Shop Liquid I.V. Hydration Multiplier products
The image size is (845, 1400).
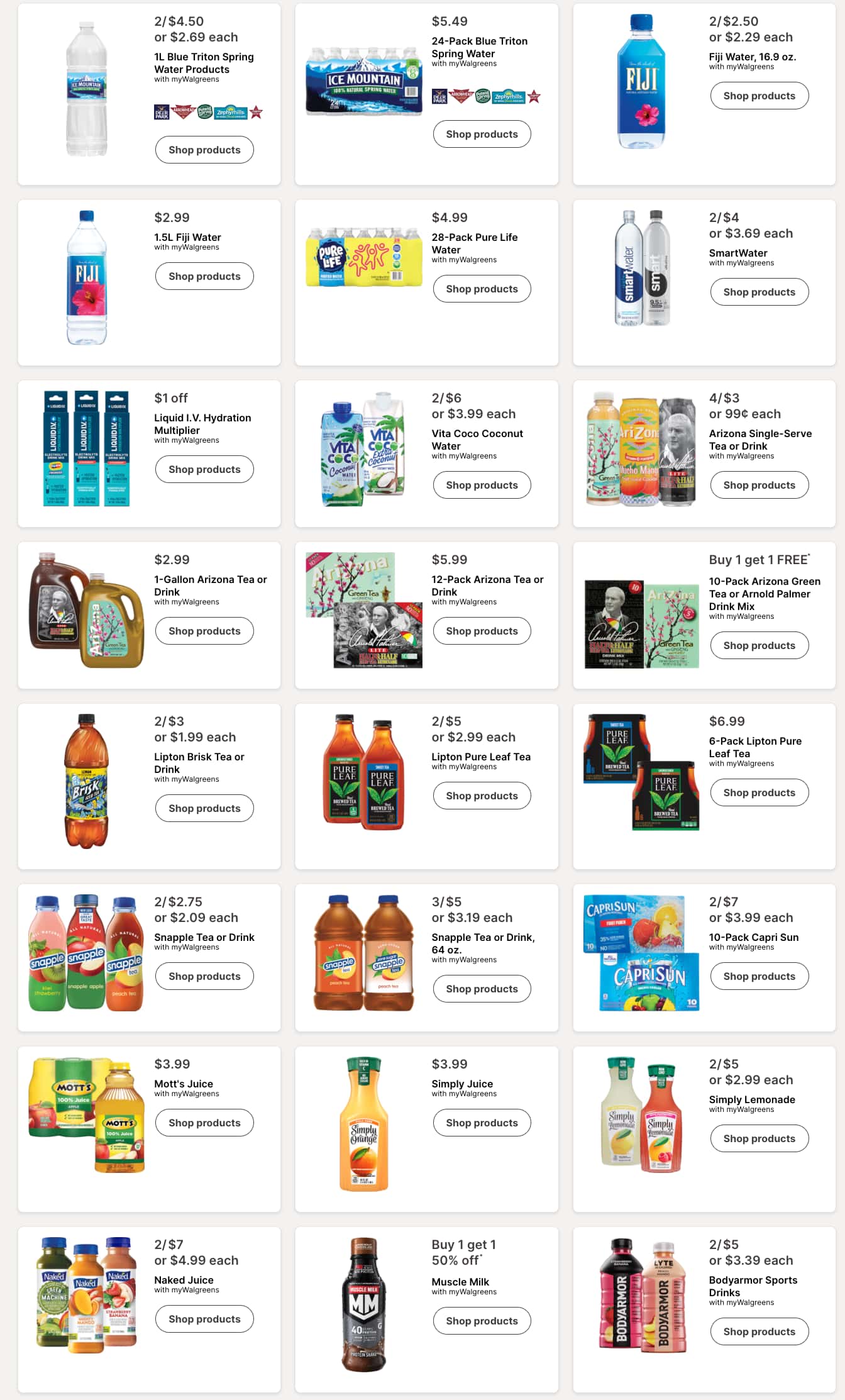[204, 469]
